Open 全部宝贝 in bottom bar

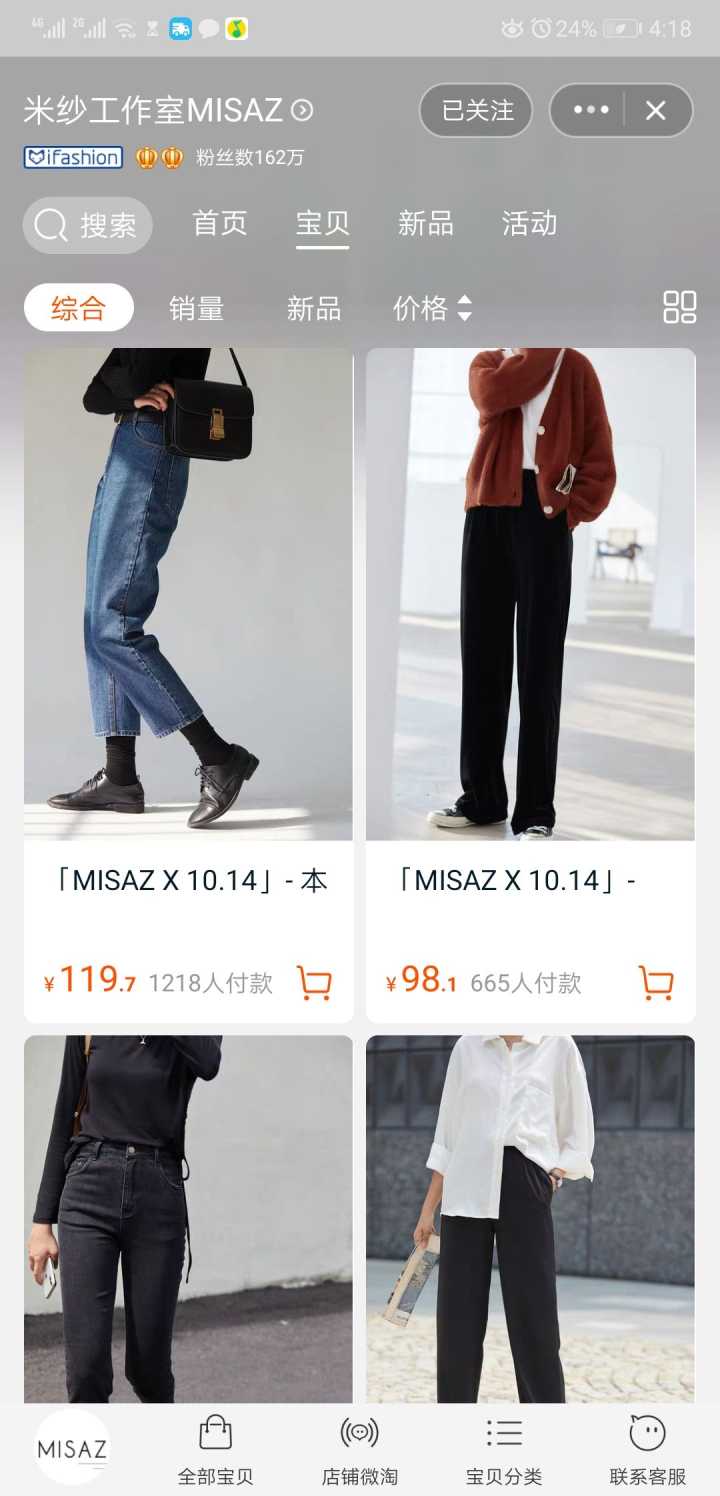point(215,1450)
